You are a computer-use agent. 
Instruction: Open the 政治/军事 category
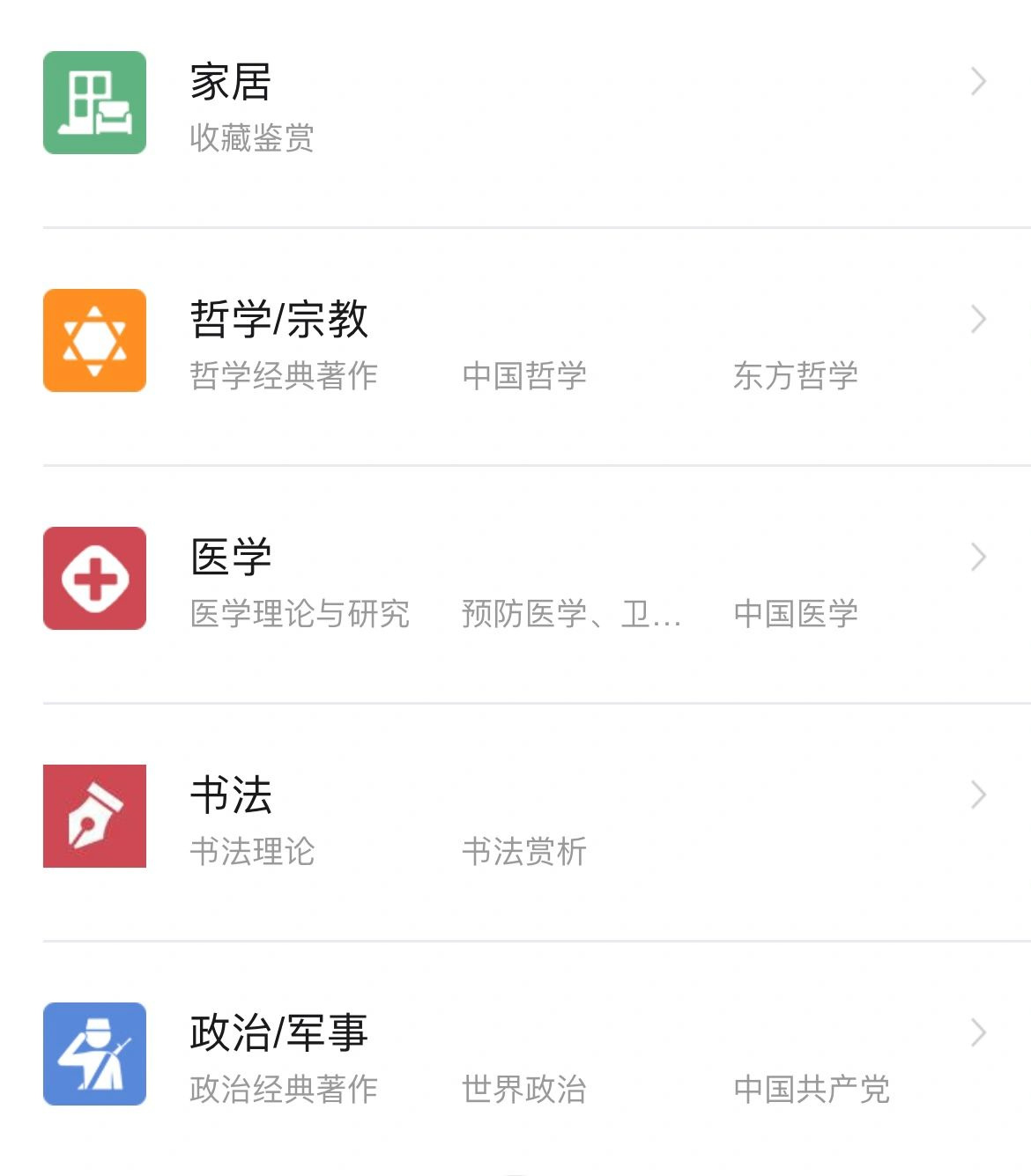(x=278, y=1032)
